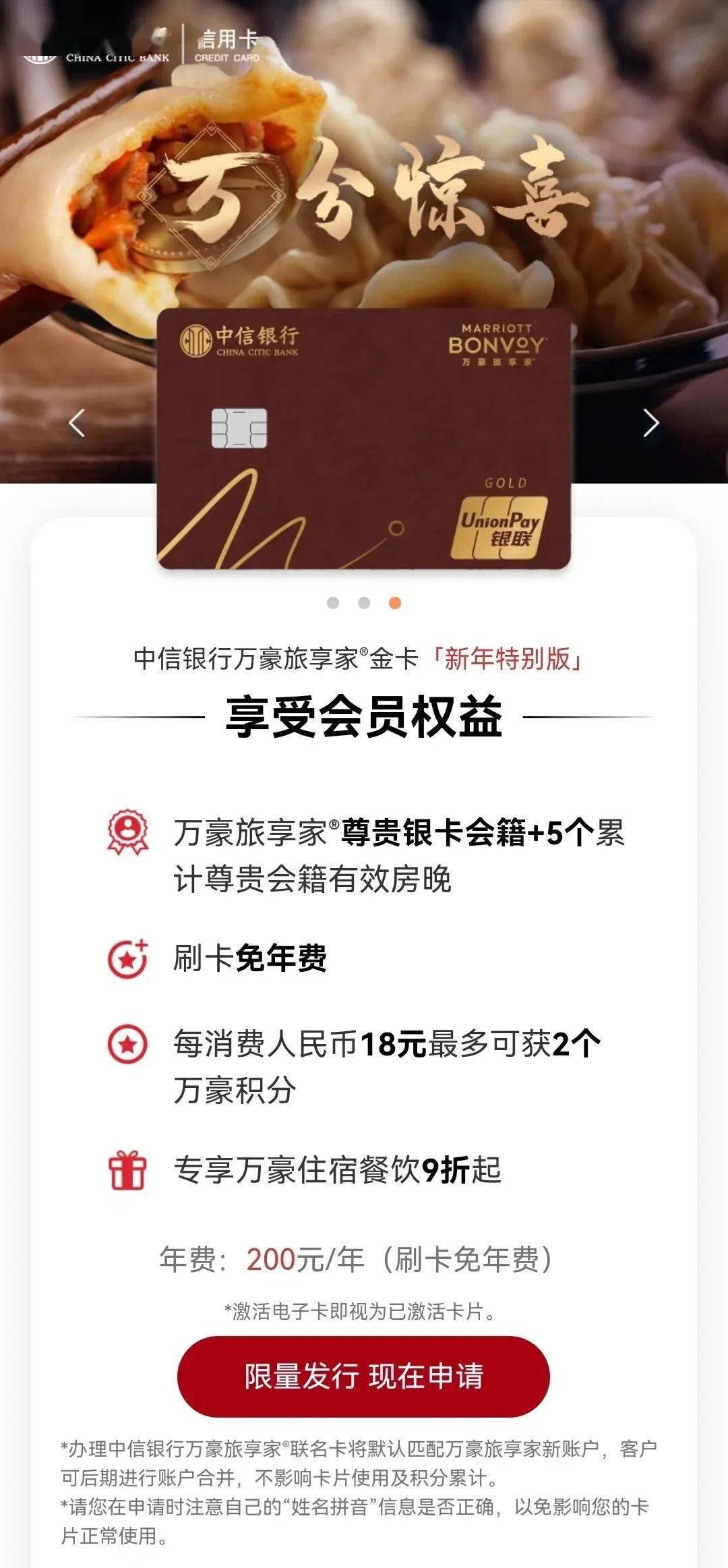728x1568 pixels.
Task: Show next card via right chevron
Action: [651, 424]
